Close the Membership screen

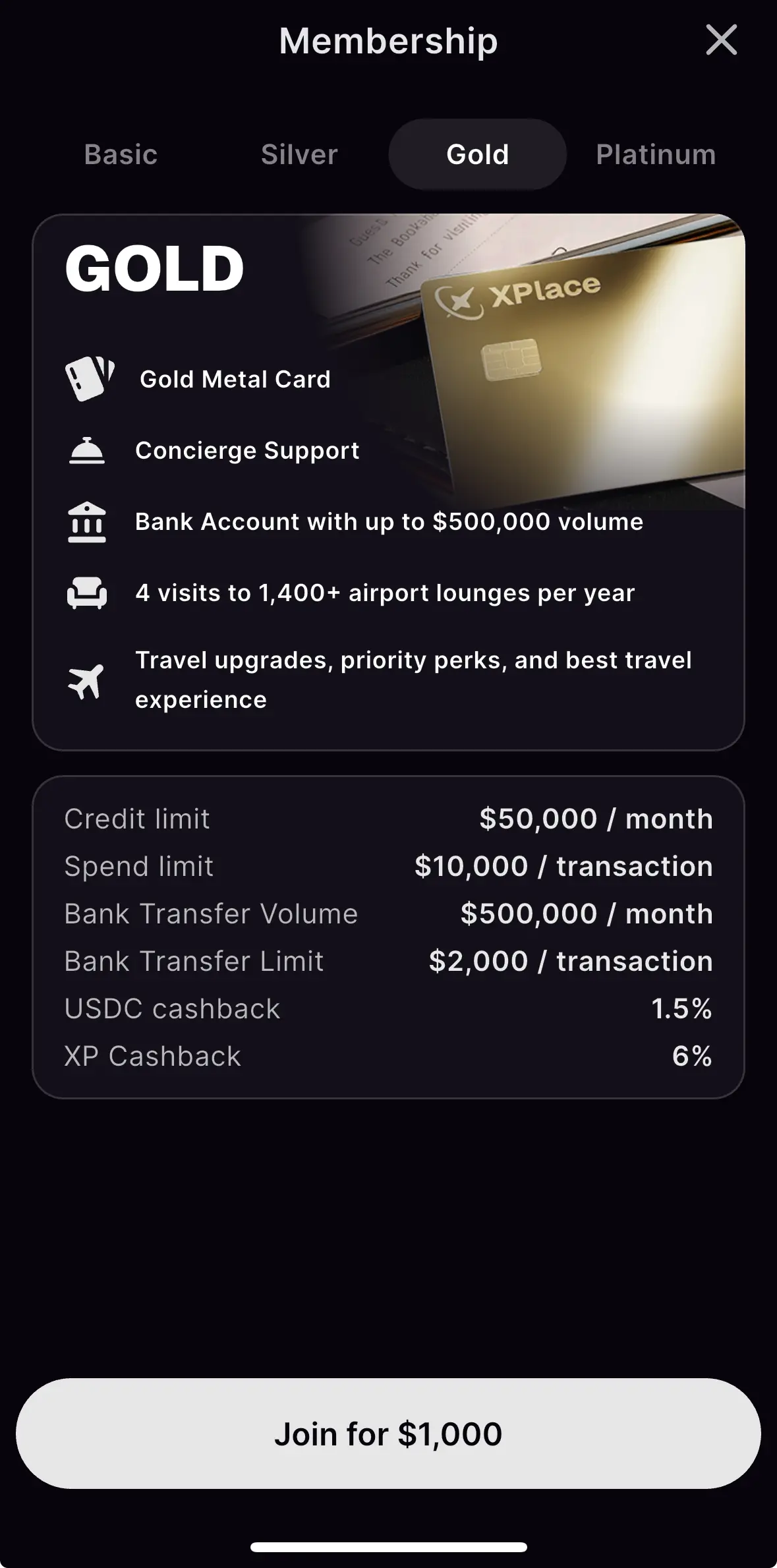(x=721, y=40)
